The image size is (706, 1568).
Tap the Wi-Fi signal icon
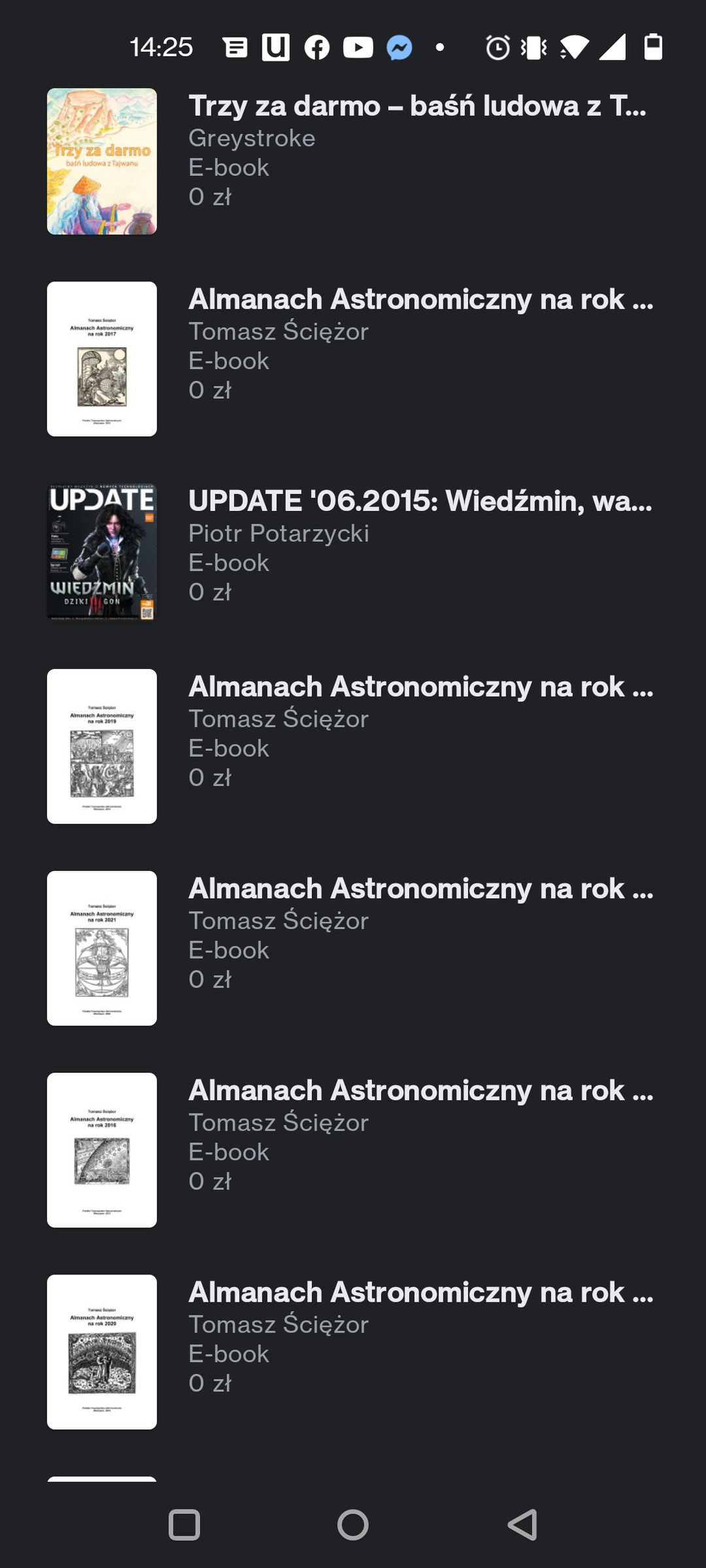coord(574,47)
